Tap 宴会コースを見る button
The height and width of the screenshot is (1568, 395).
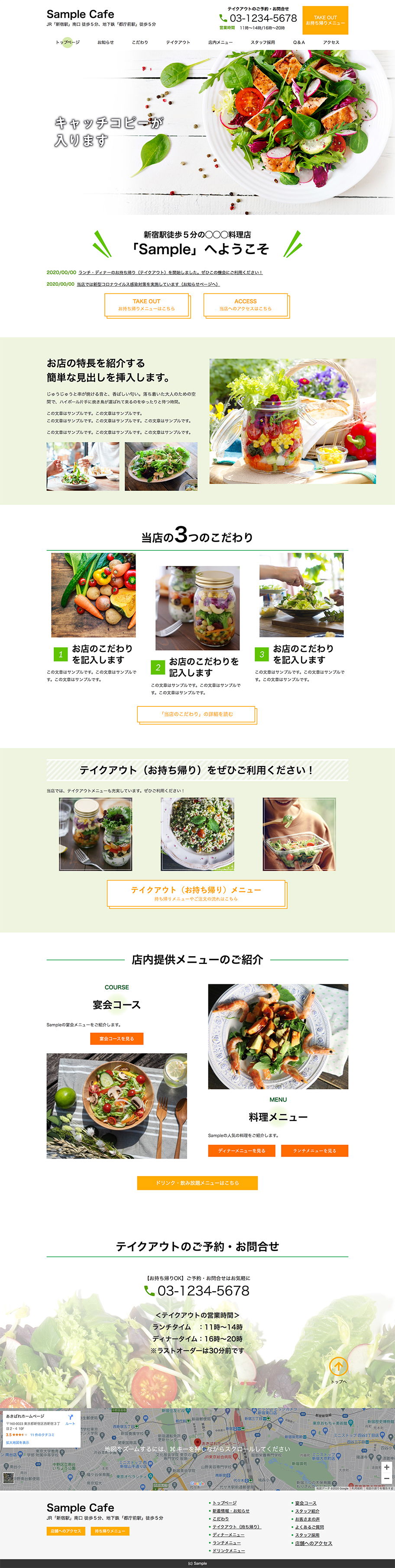pos(117,1039)
